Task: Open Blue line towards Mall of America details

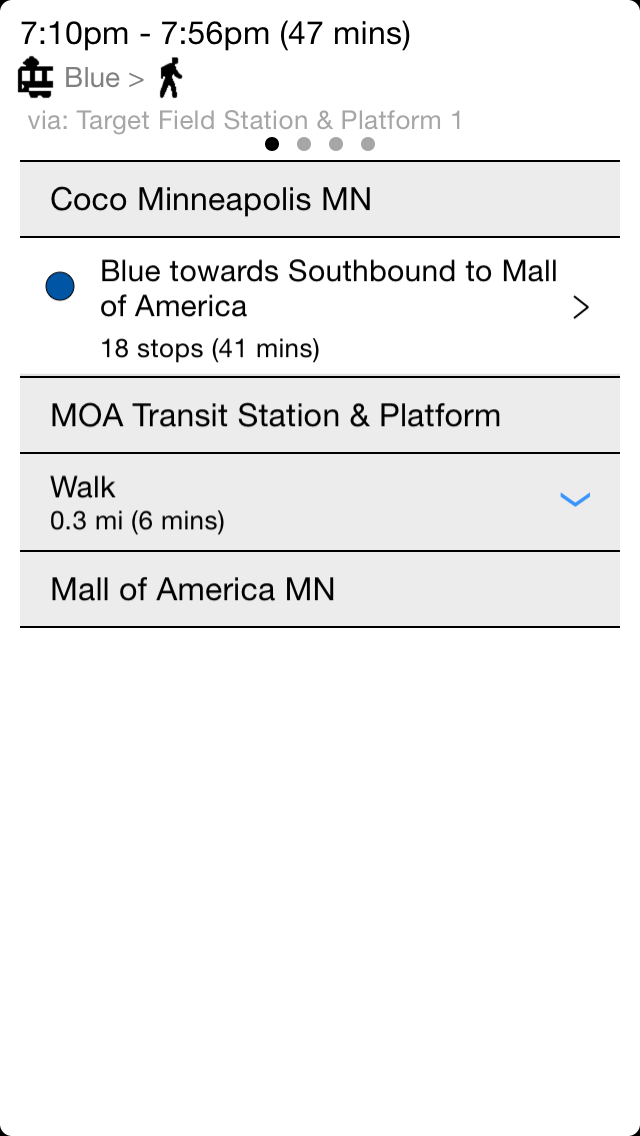Action: [320, 307]
